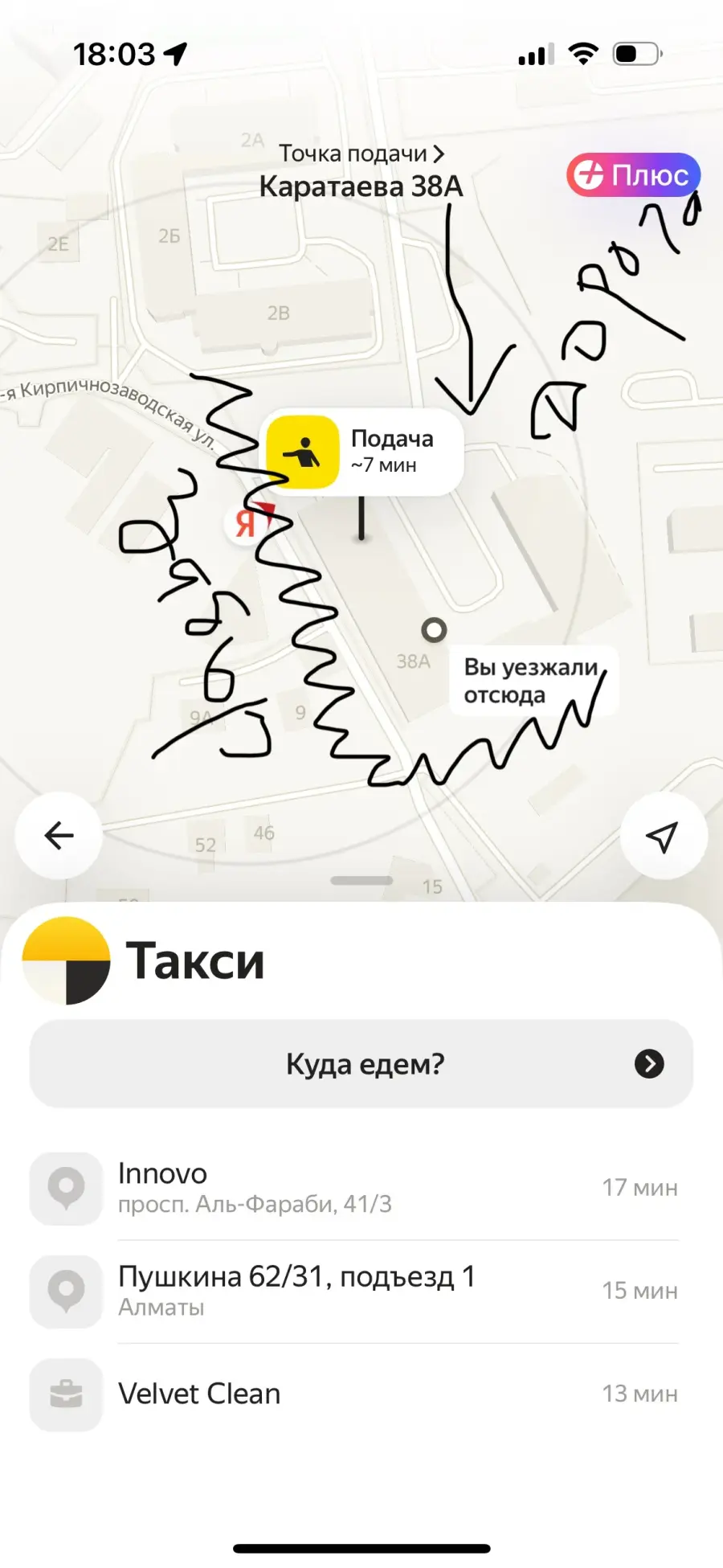
Task: Center map on my location
Action: 664,836
